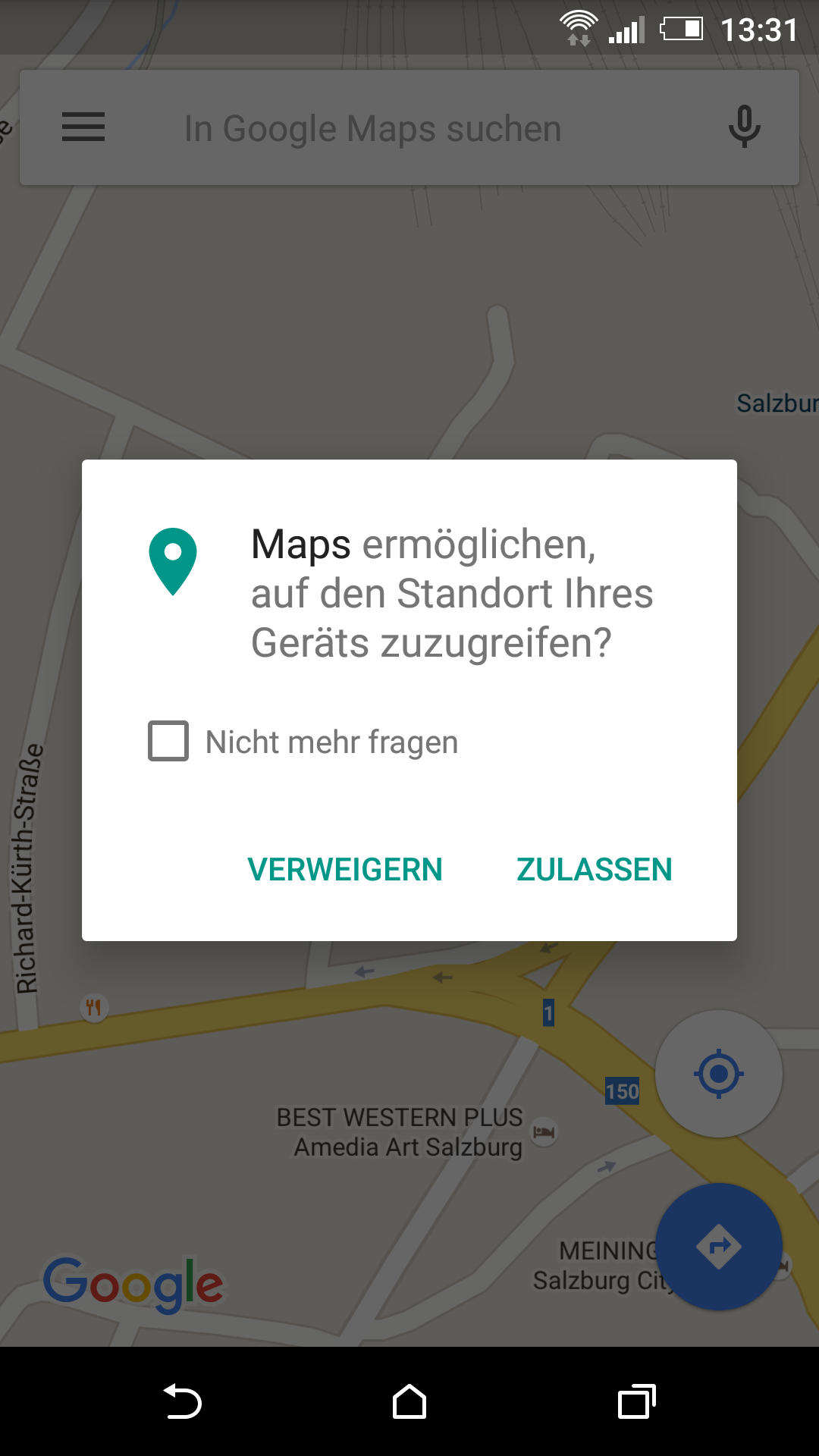Image resolution: width=819 pixels, height=1456 pixels.
Task: Allow location access with ZULASSEN
Action: click(x=594, y=870)
